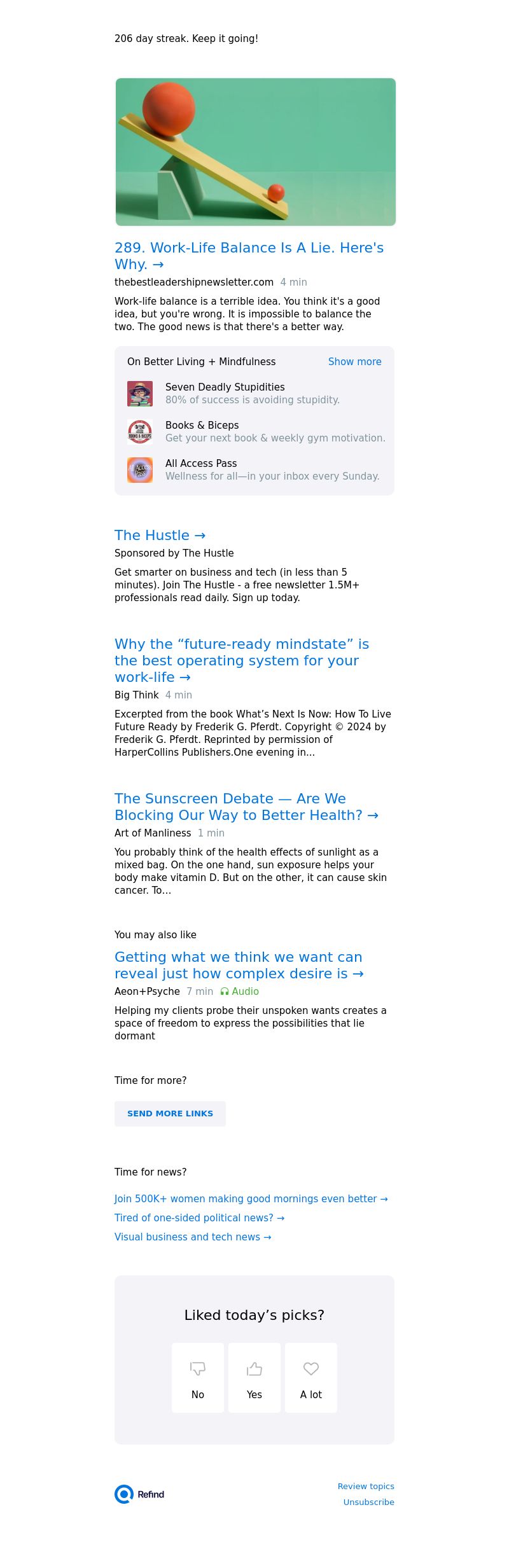Open the one-sided political news link
509x1568 pixels.
pos(199,1218)
